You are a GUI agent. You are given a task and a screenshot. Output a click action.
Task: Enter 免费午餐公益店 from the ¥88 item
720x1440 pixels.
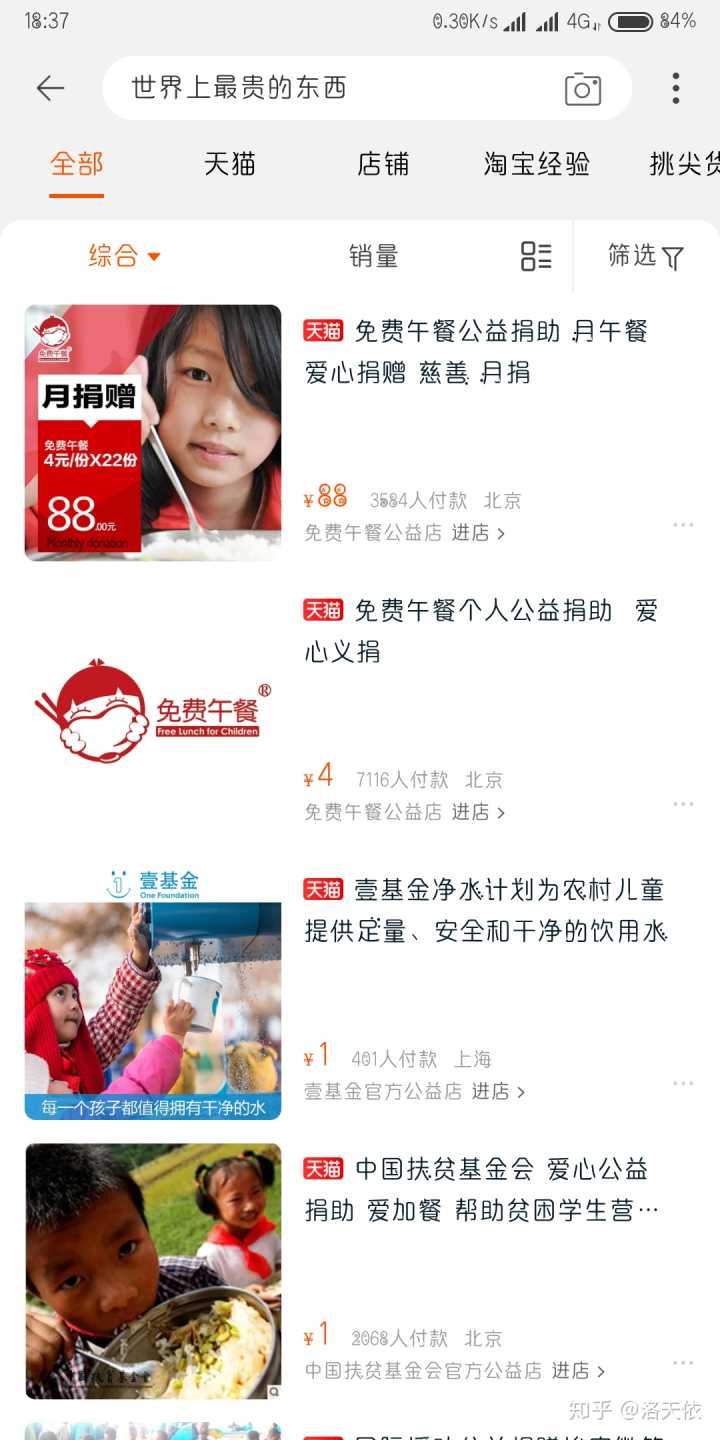coord(478,533)
